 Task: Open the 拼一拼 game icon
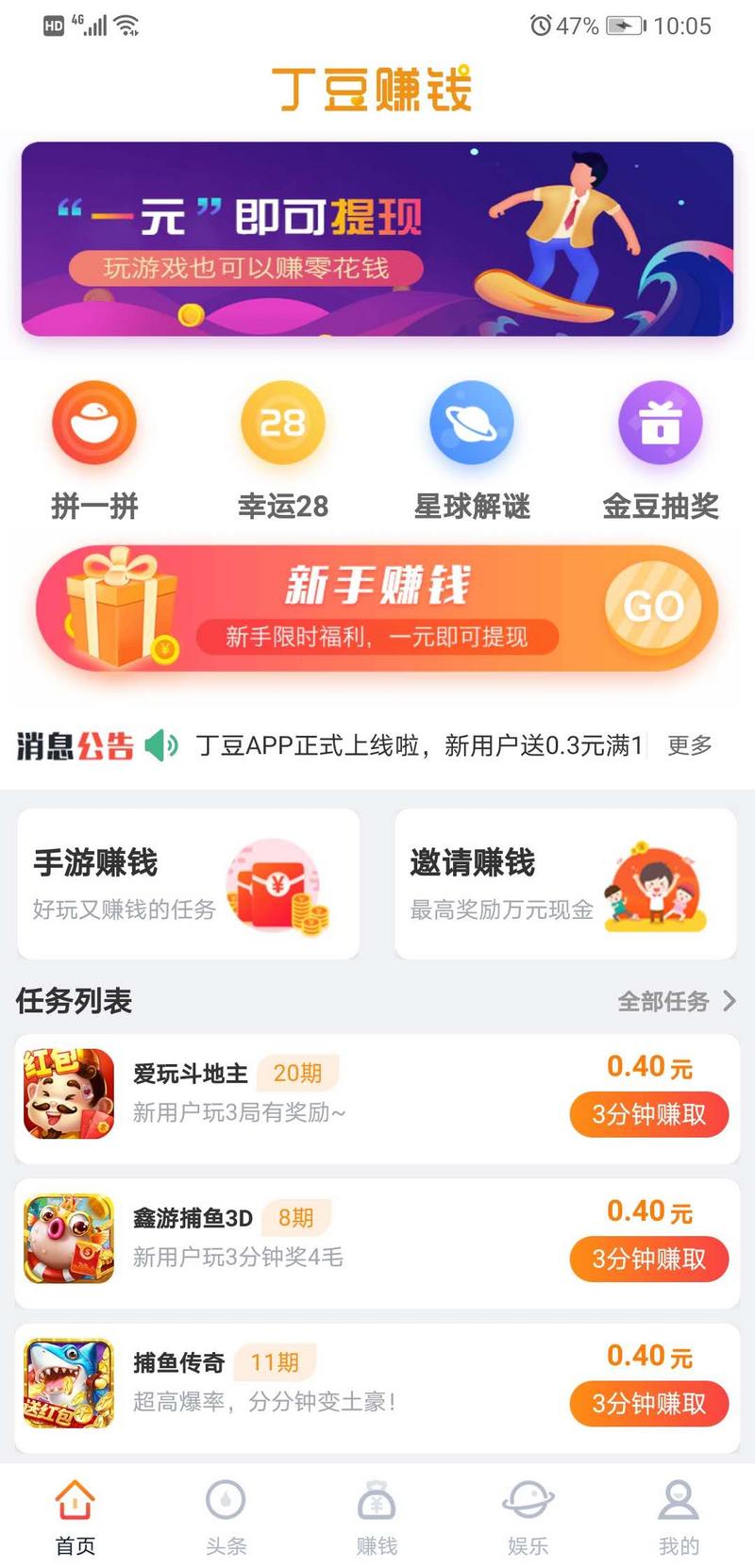pos(93,423)
